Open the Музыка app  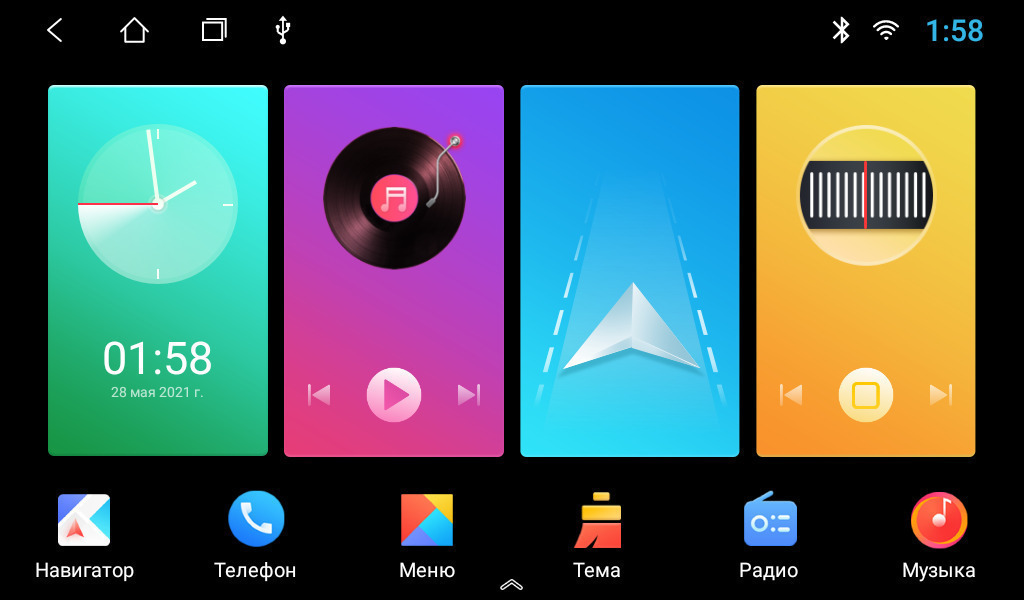938,520
